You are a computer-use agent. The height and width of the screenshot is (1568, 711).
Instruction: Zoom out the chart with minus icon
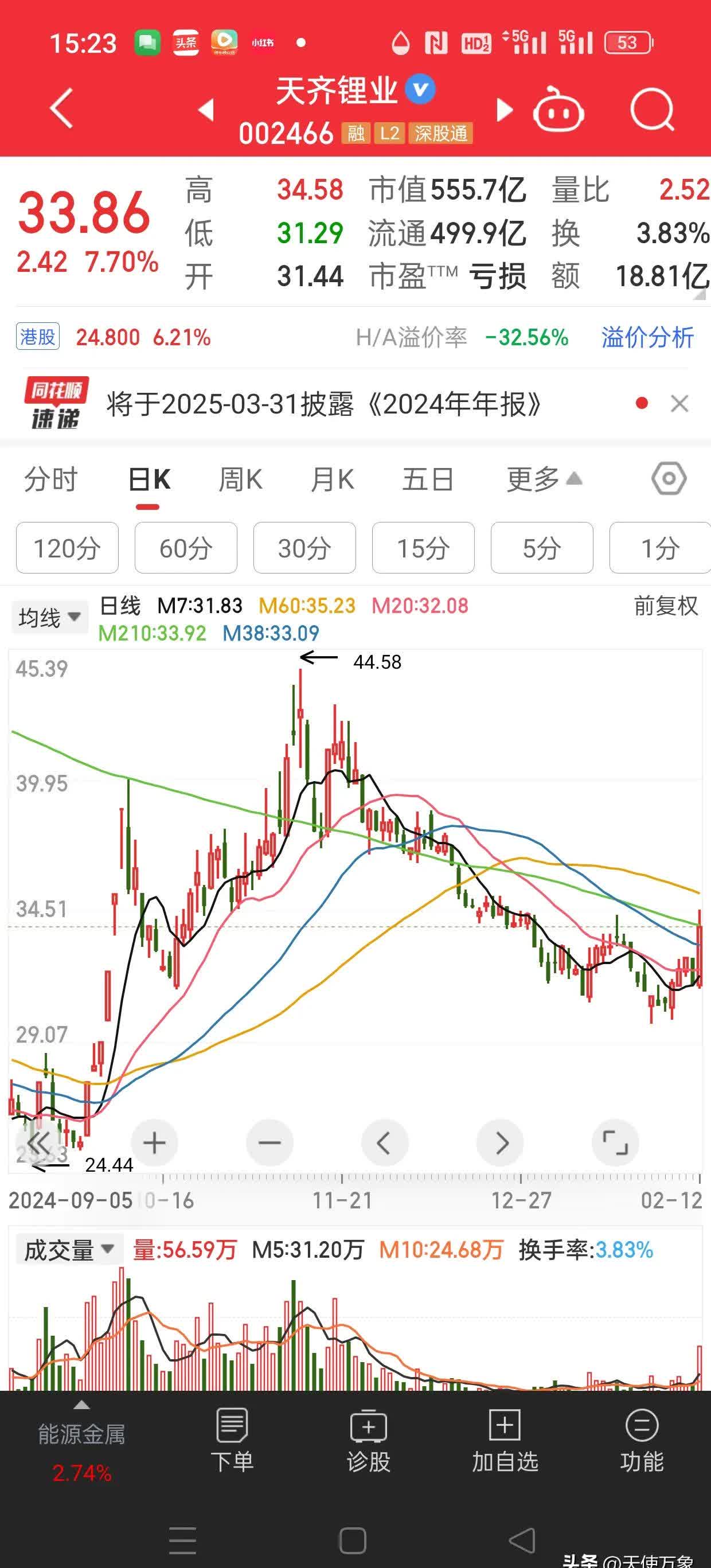269,1142
